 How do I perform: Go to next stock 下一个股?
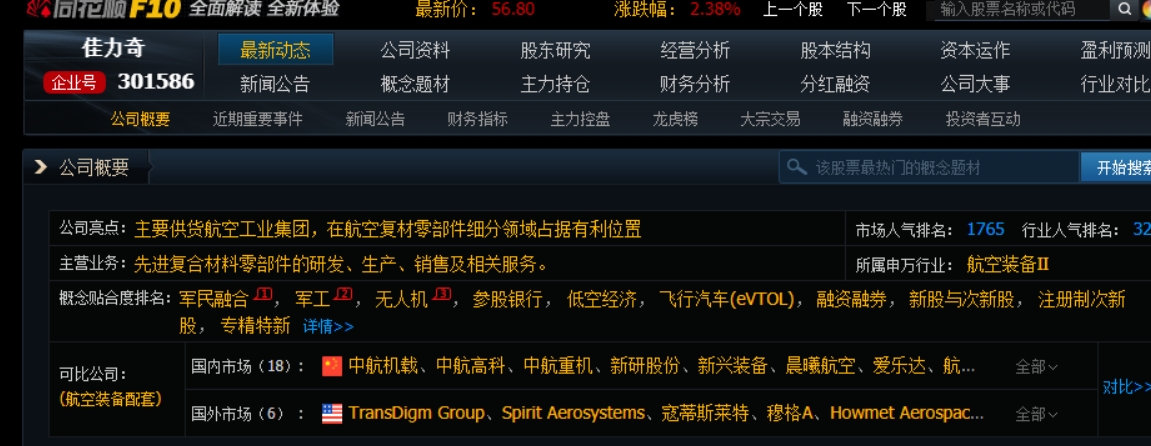[876, 10]
